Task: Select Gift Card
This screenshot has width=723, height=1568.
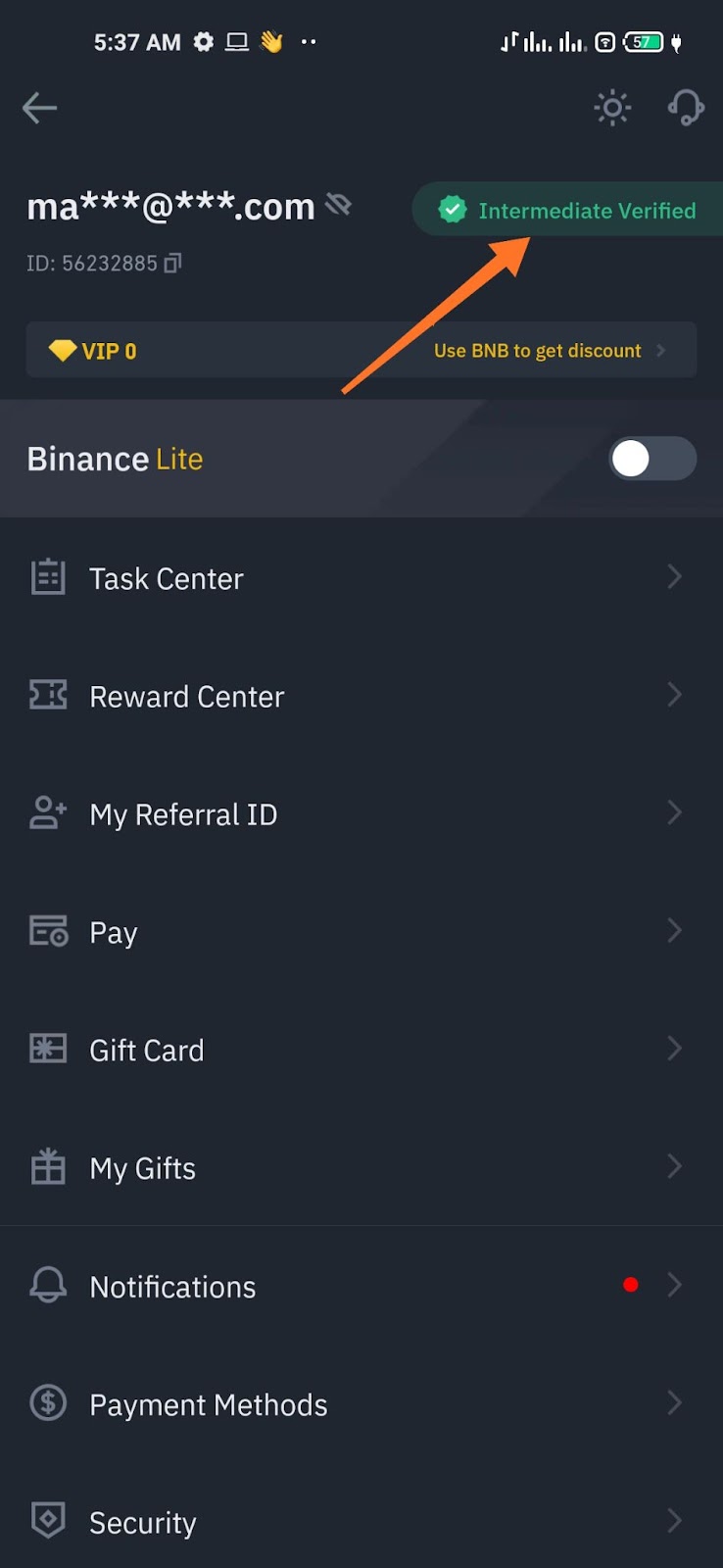Action: (361, 1050)
